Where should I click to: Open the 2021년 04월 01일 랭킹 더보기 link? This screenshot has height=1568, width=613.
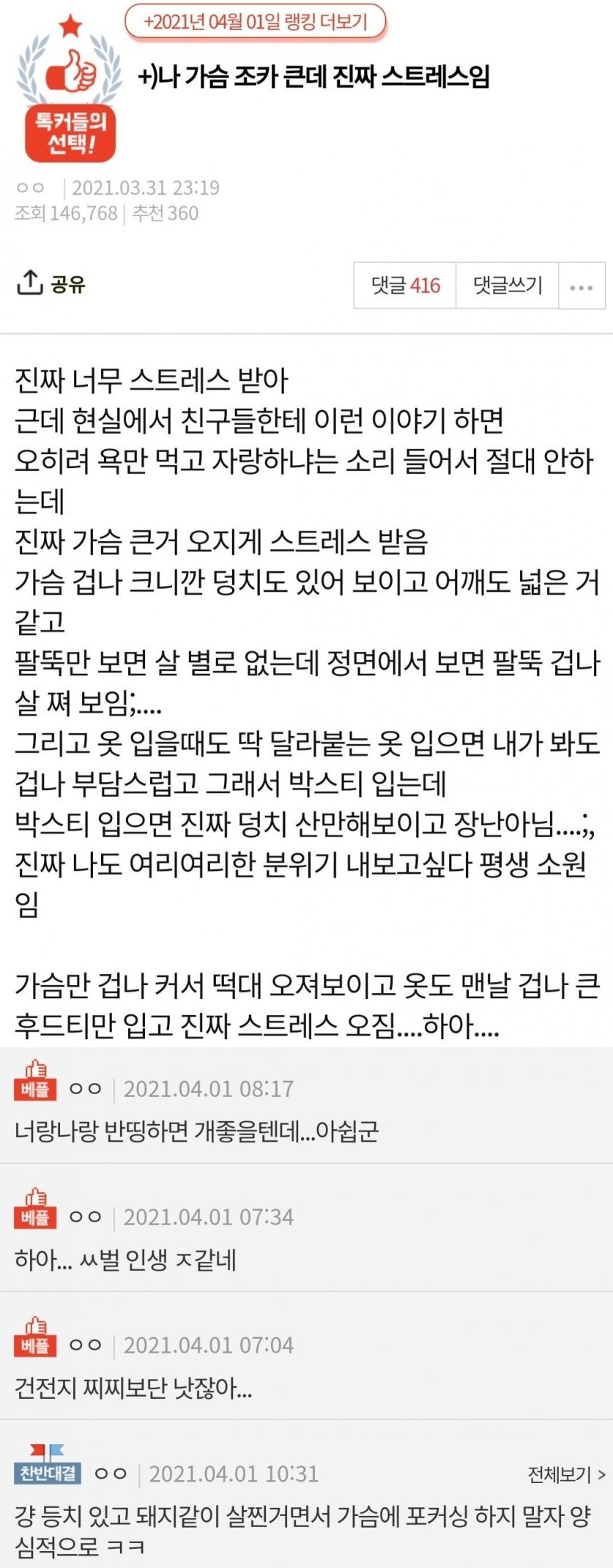pyautogui.click(x=255, y=22)
